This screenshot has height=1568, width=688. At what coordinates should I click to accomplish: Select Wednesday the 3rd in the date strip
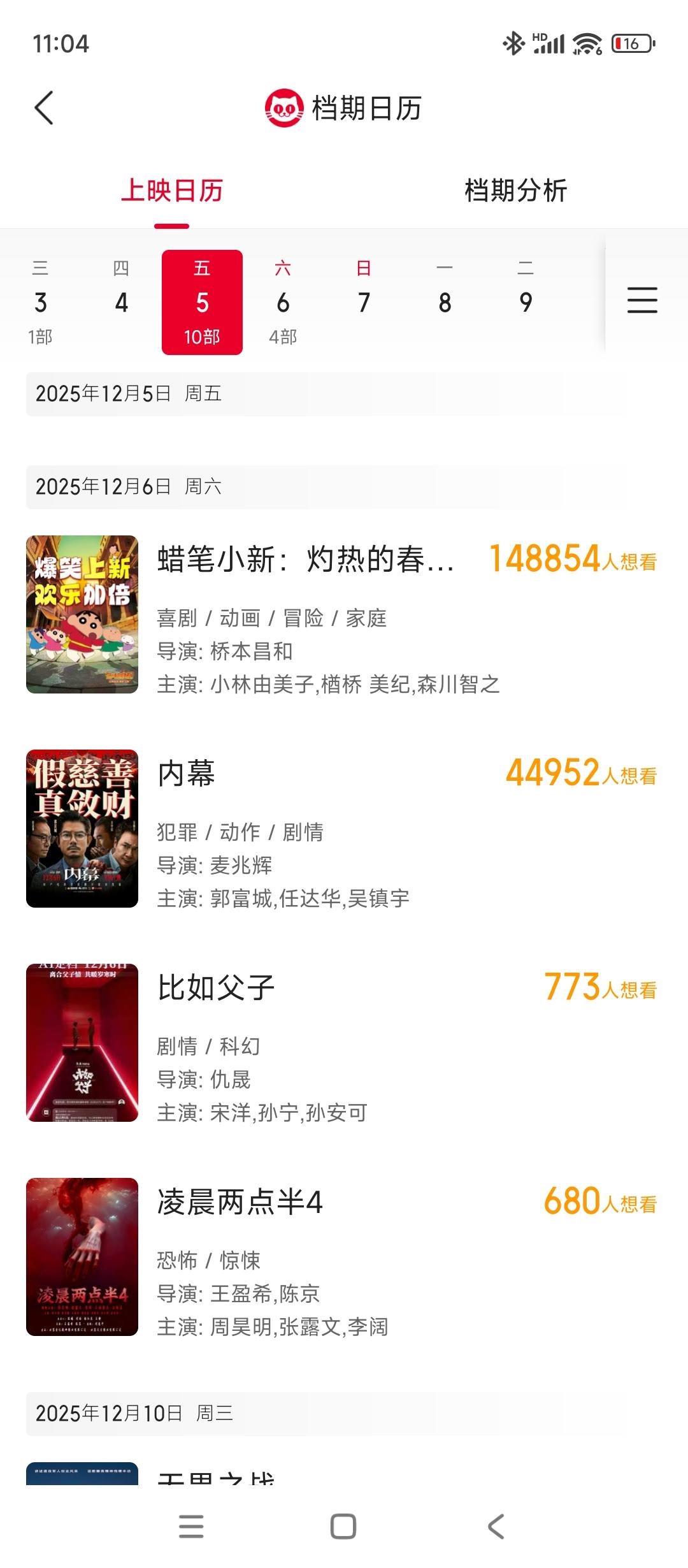[x=40, y=302]
